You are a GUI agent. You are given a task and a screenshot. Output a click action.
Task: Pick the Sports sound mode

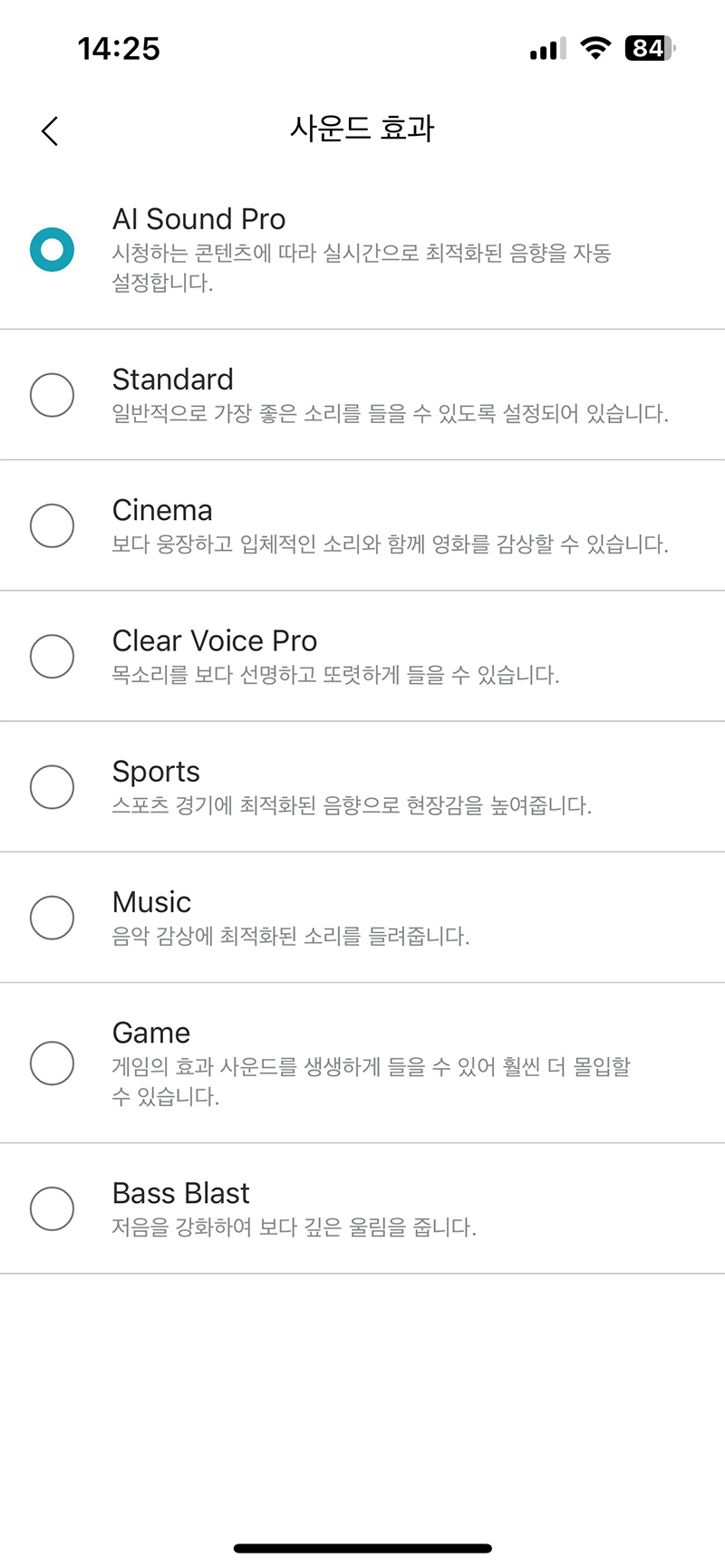pyautogui.click(x=362, y=786)
